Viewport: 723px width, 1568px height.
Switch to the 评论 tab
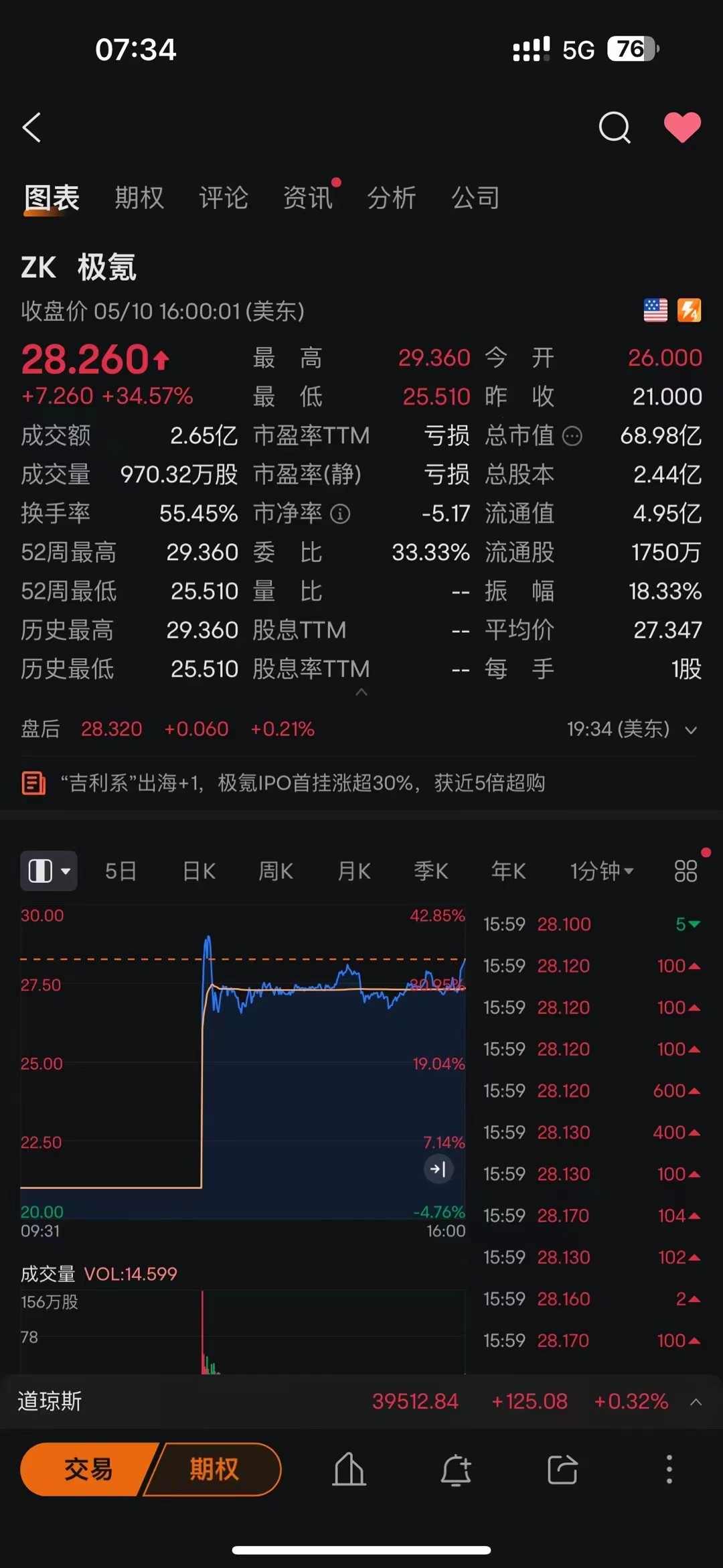tap(223, 198)
